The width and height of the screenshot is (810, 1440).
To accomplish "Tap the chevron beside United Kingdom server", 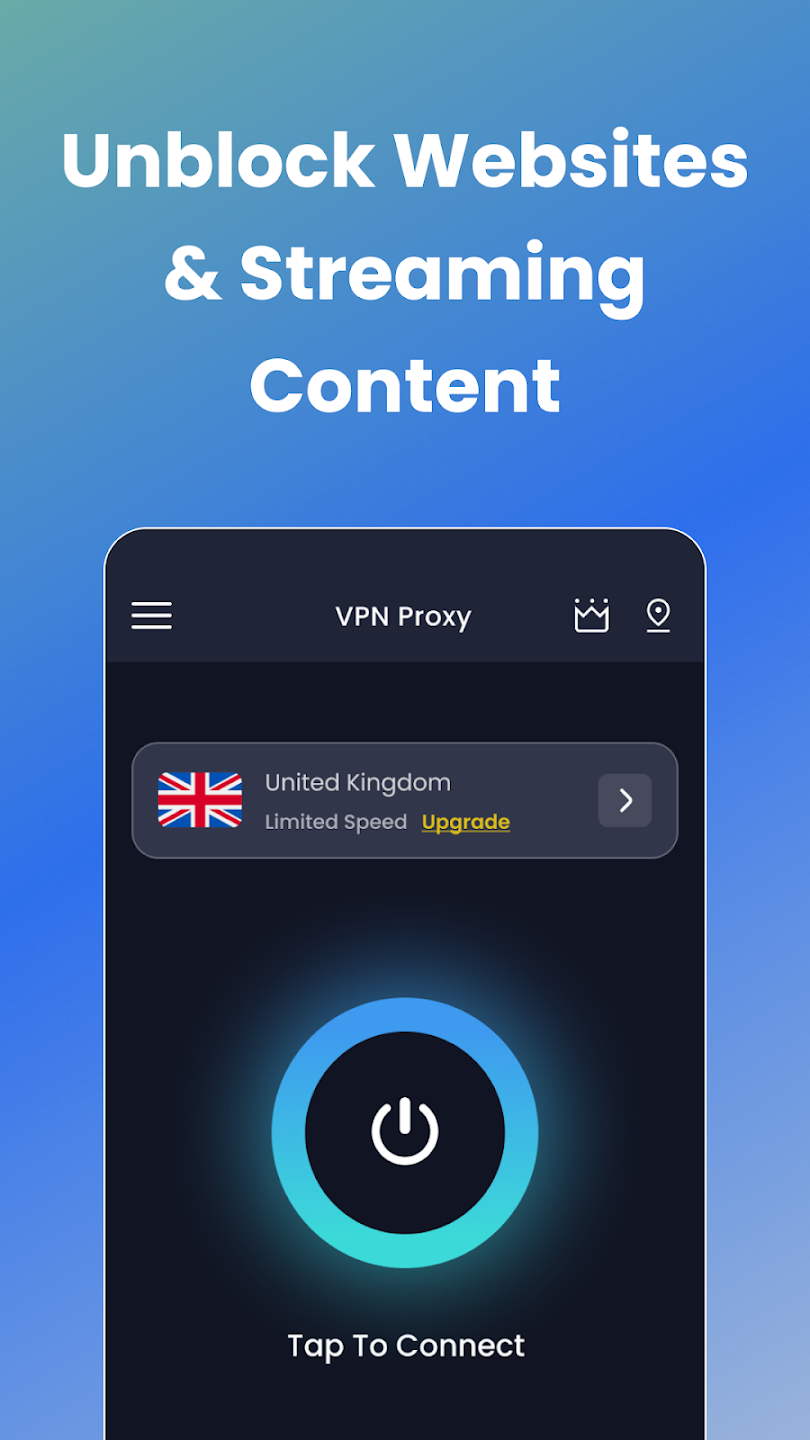I will tap(624, 800).
